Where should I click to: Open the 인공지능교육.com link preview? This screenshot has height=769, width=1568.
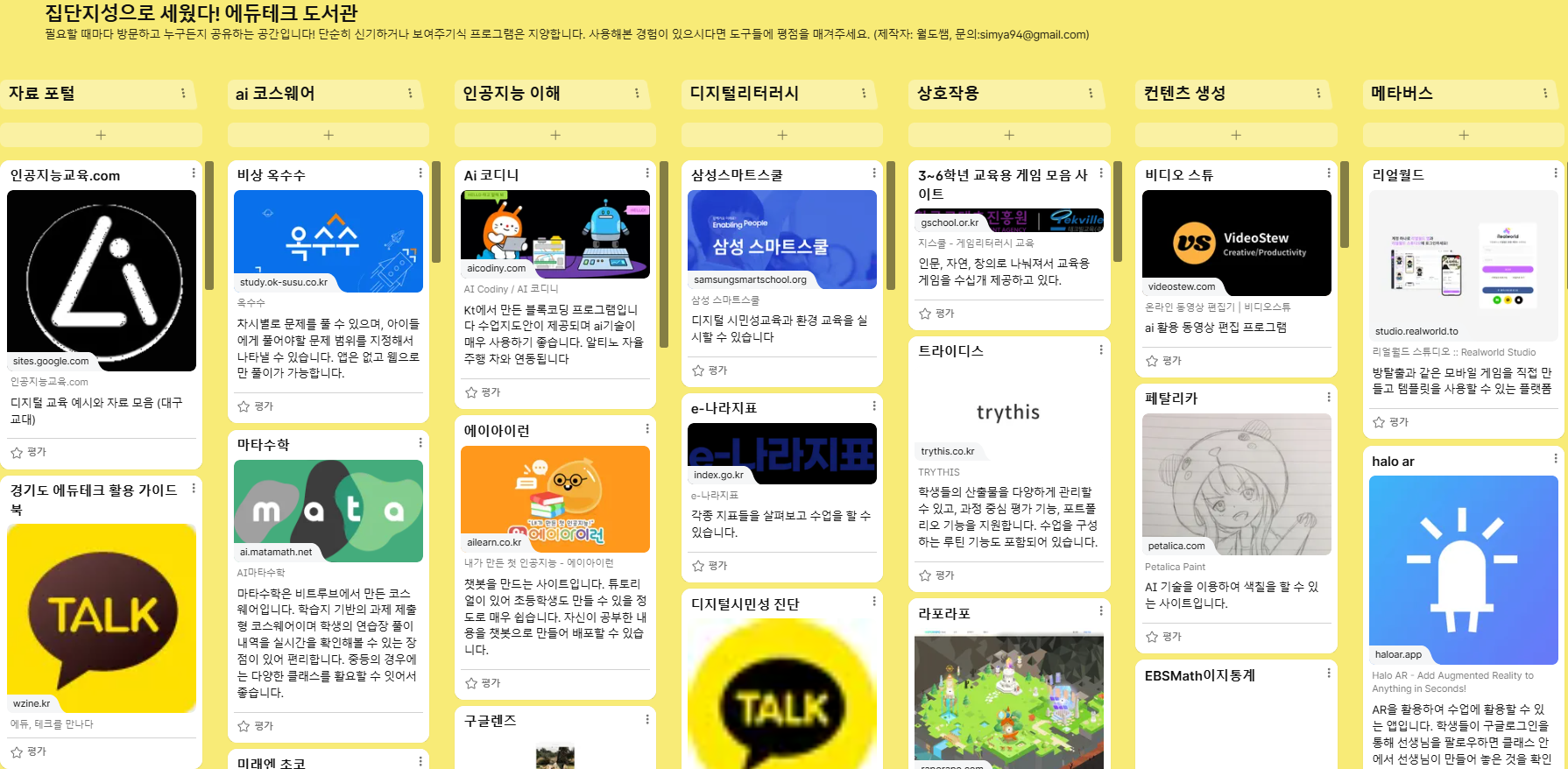[x=102, y=280]
